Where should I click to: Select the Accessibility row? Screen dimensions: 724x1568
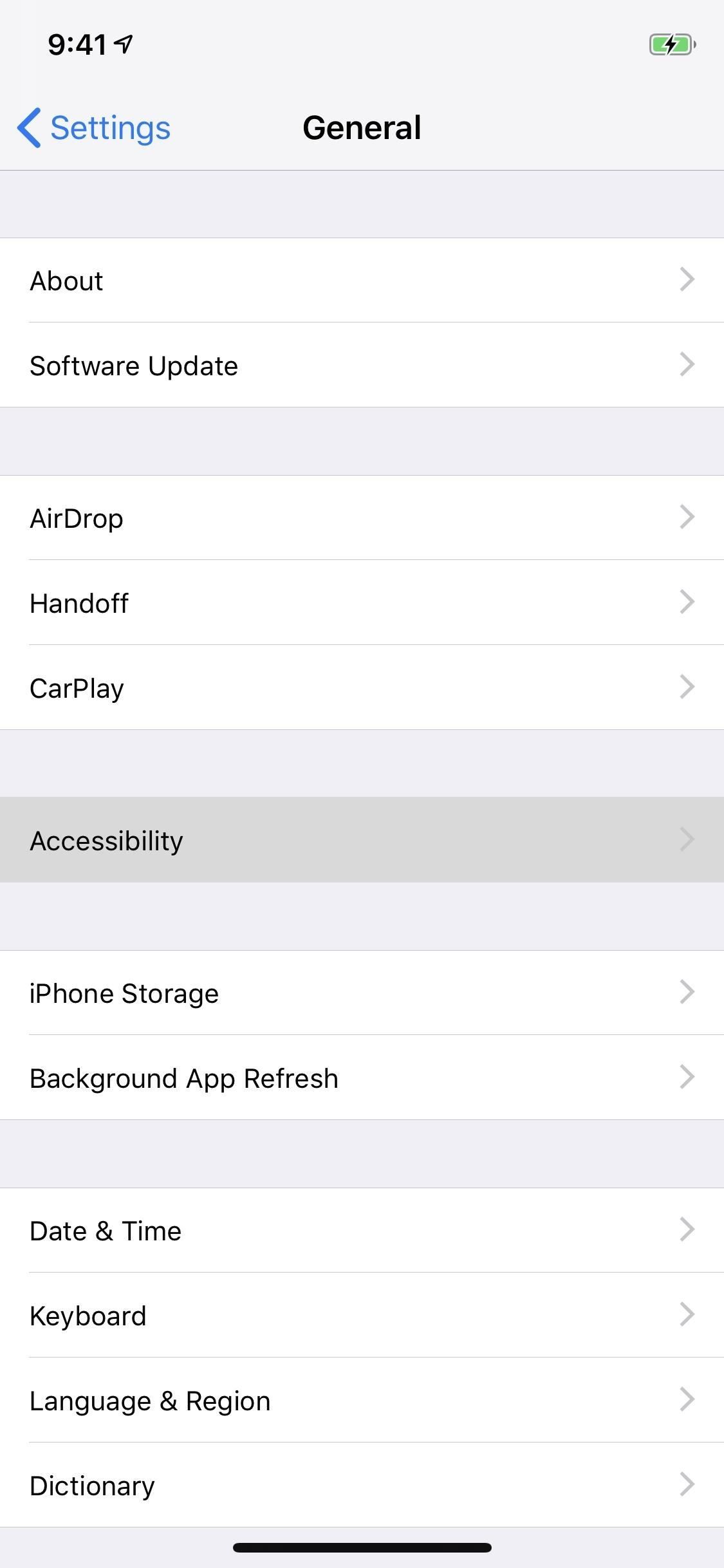pyautogui.click(x=106, y=839)
